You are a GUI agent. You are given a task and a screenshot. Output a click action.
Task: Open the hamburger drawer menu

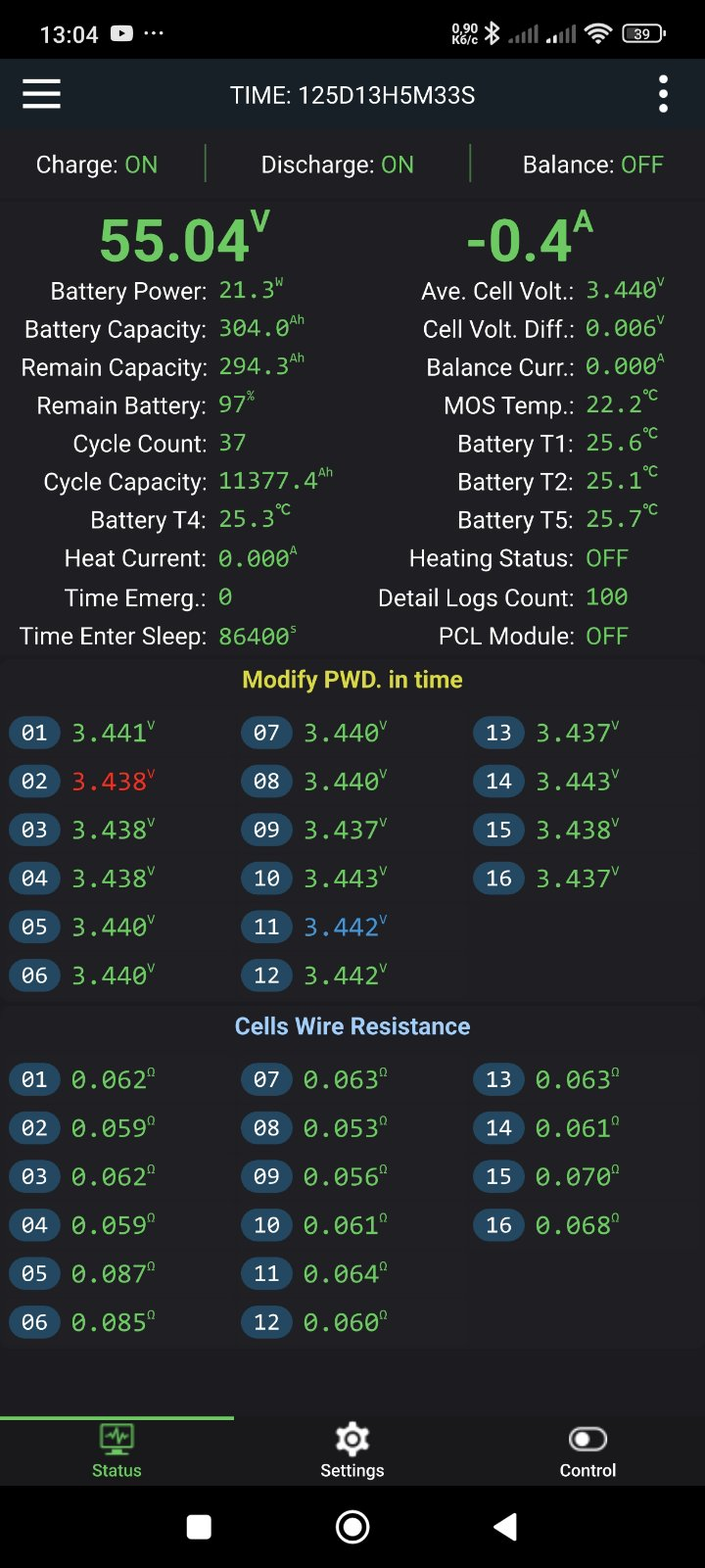(x=41, y=94)
